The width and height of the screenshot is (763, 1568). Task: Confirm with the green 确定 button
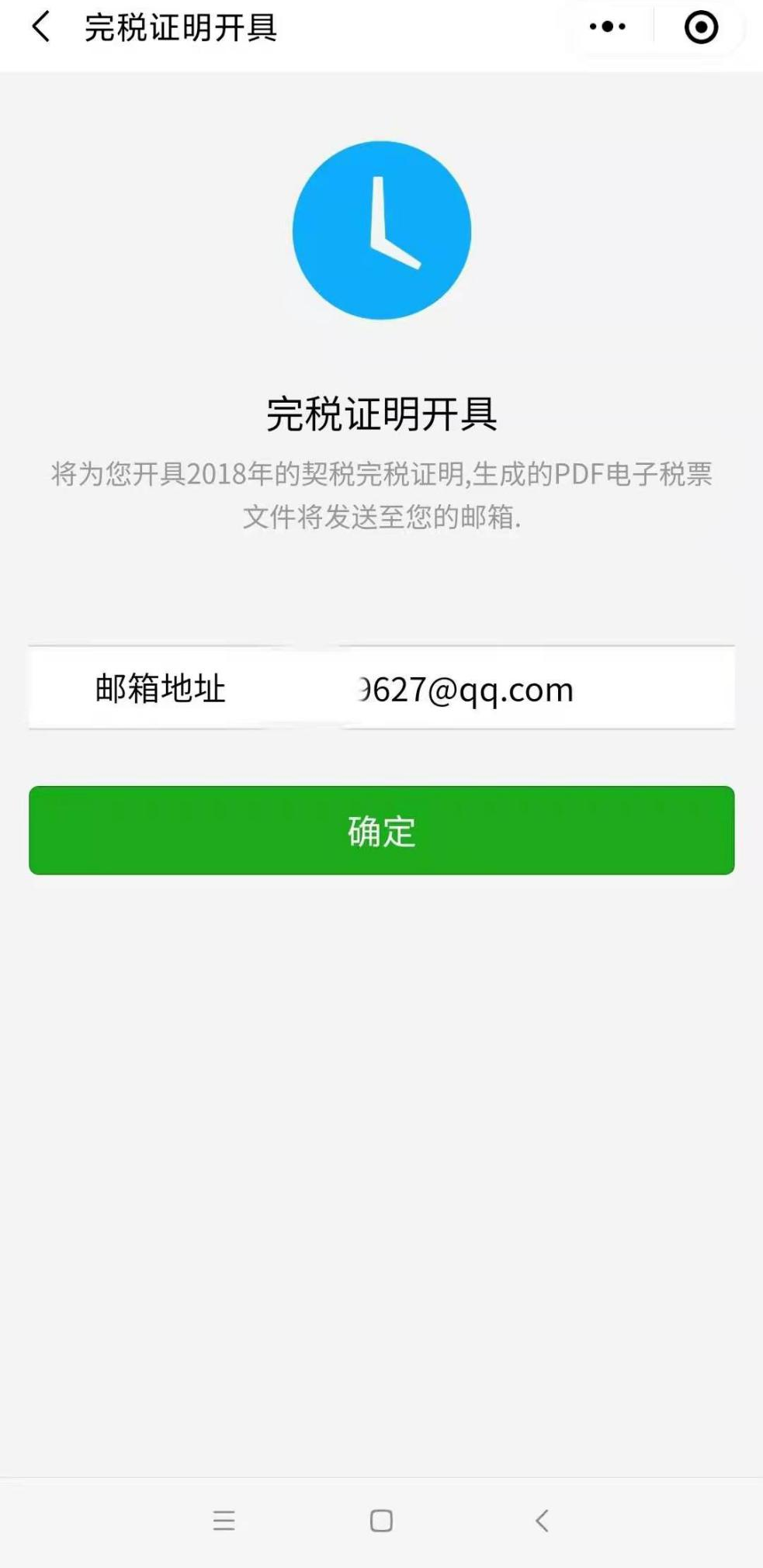pyautogui.click(x=382, y=830)
